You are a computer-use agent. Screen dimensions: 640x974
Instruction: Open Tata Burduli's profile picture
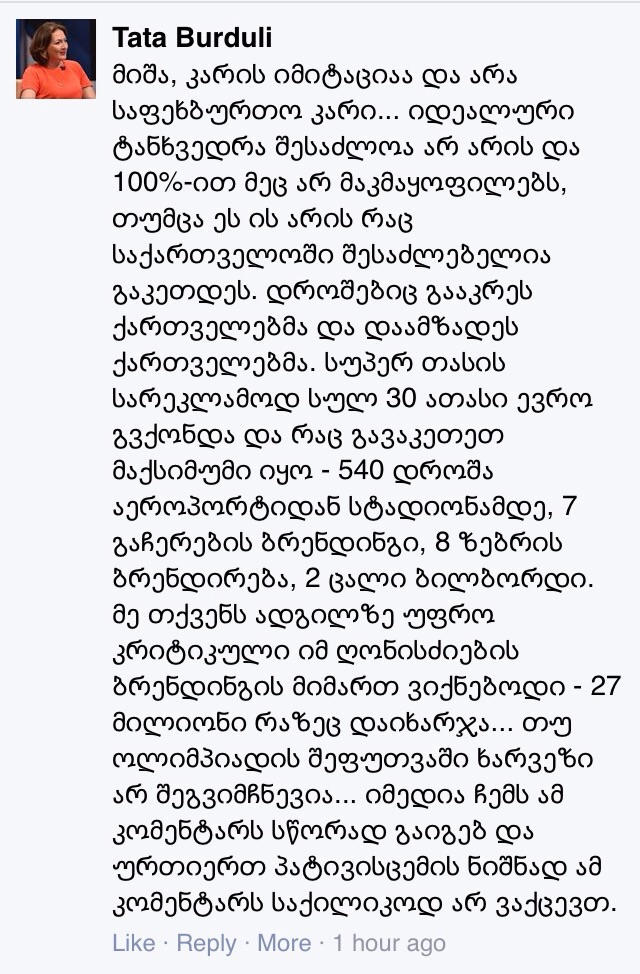point(56,59)
